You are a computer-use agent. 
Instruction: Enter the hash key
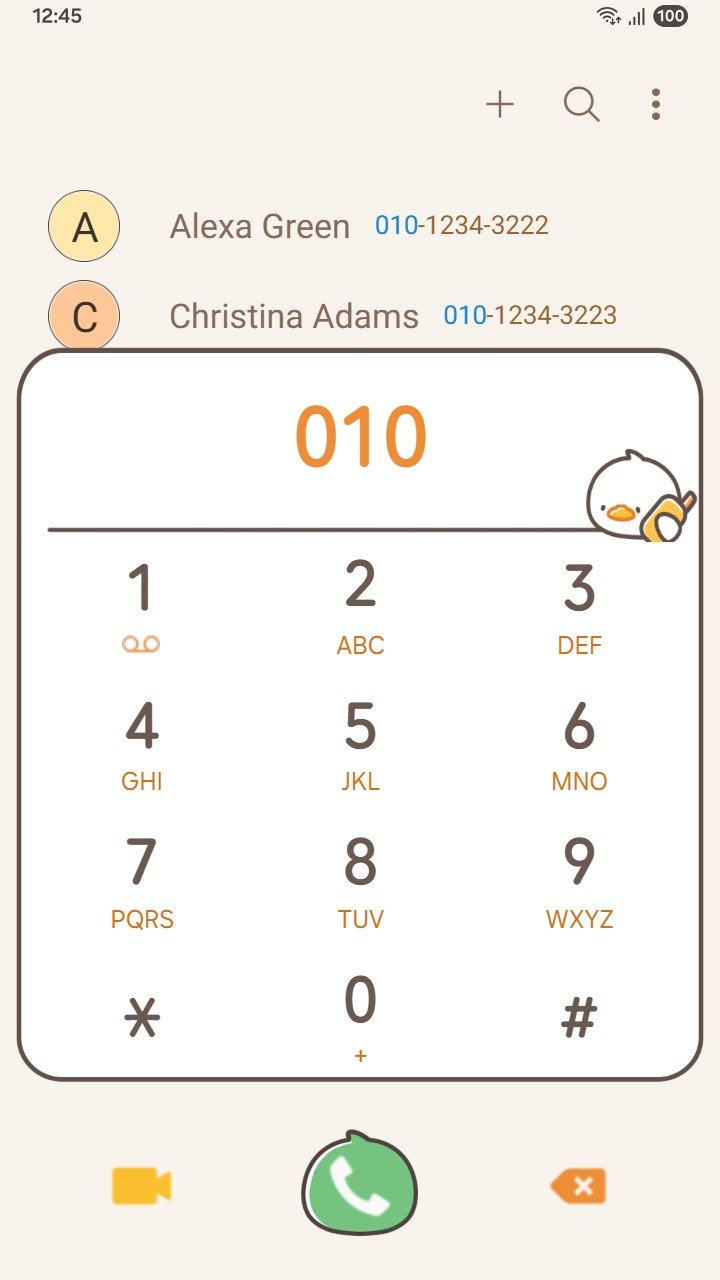(x=579, y=1019)
